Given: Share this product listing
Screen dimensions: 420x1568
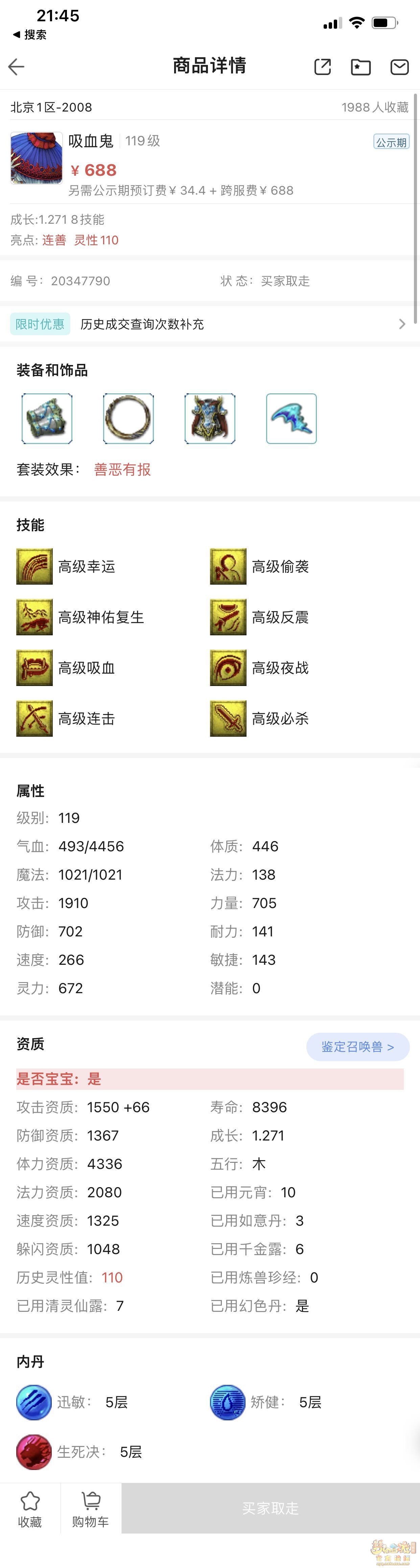Looking at the screenshot, I should click(x=323, y=66).
